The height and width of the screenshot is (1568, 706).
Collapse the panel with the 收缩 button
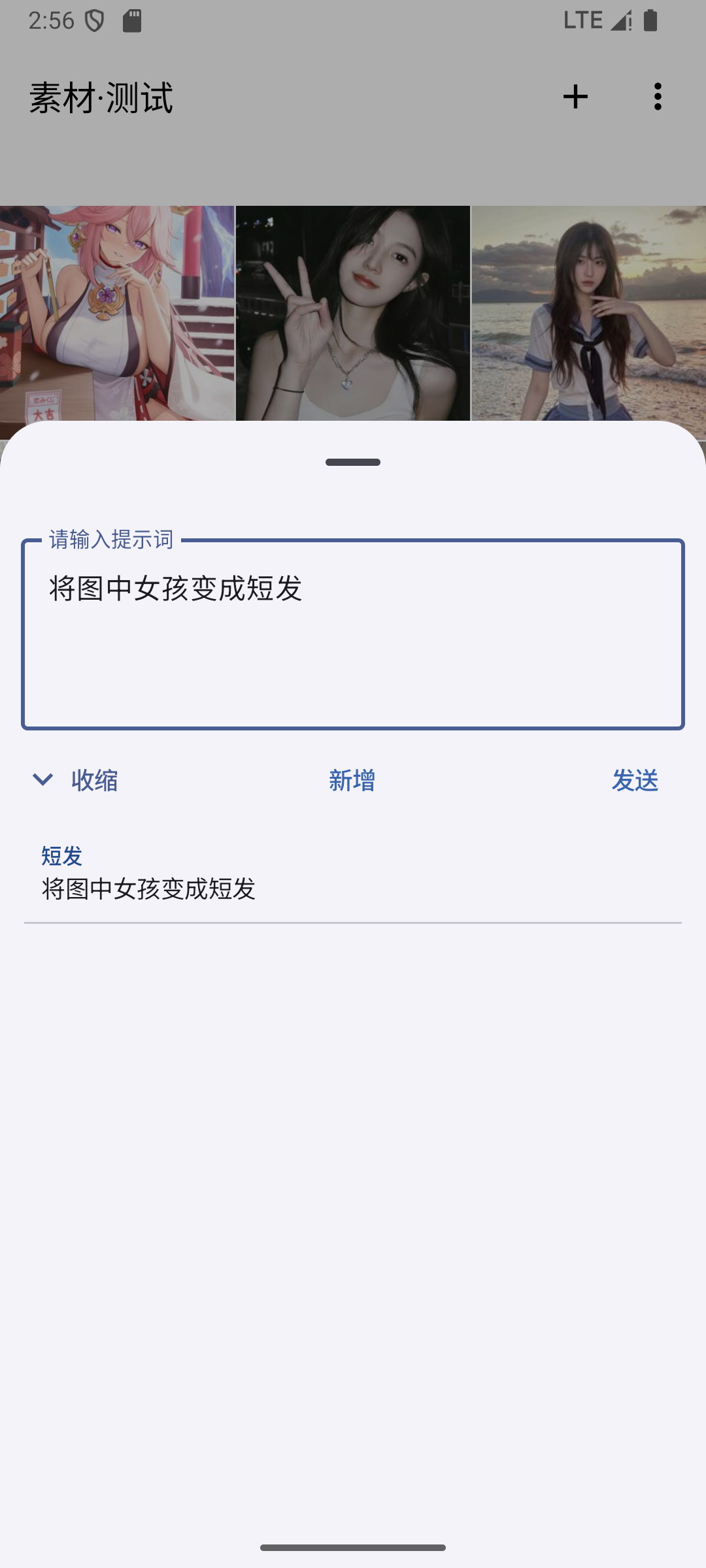[x=76, y=780]
